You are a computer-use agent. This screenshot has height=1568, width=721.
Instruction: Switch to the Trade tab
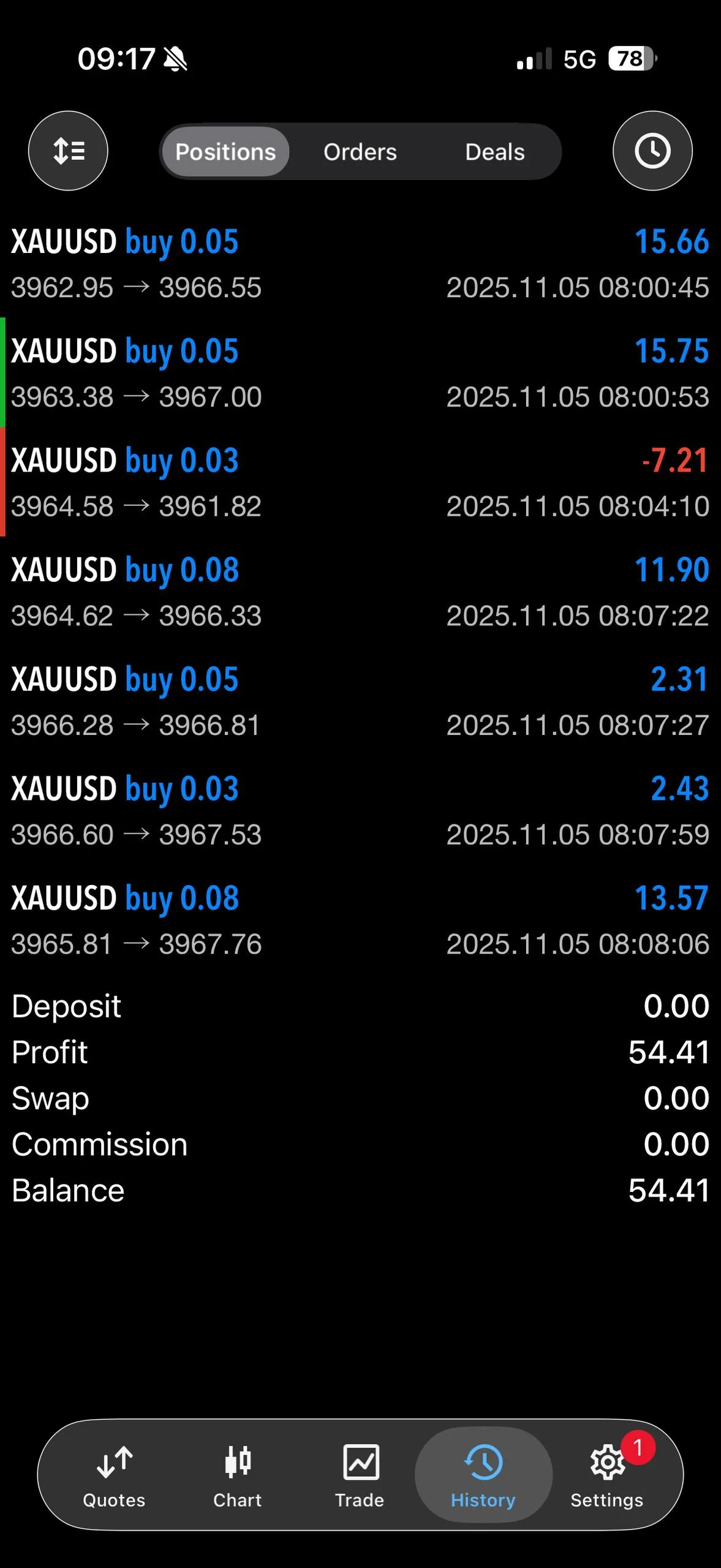(x=360, y=1476)
